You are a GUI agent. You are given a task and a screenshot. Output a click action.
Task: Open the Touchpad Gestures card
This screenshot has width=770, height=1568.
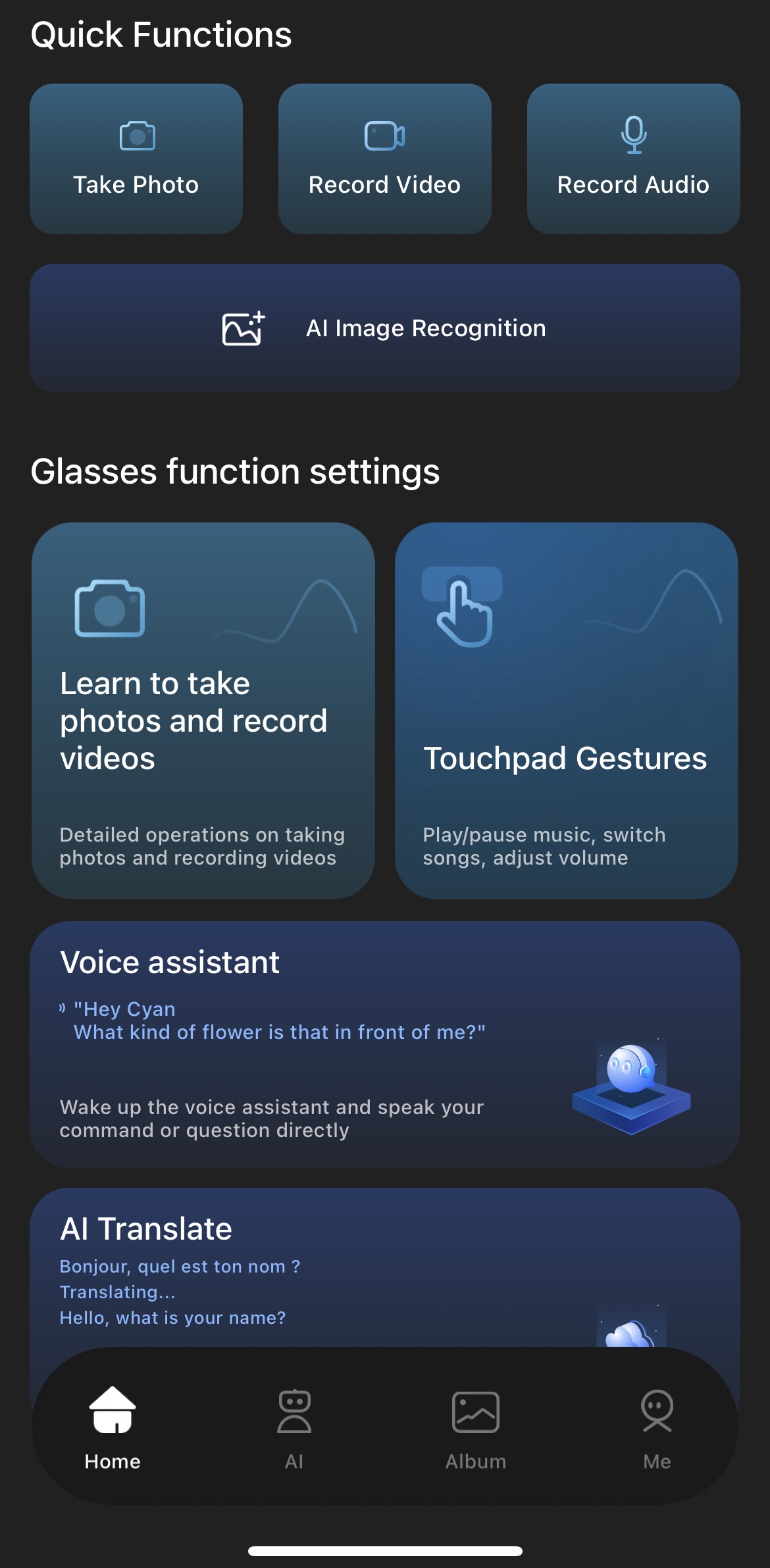click(567, 711)
